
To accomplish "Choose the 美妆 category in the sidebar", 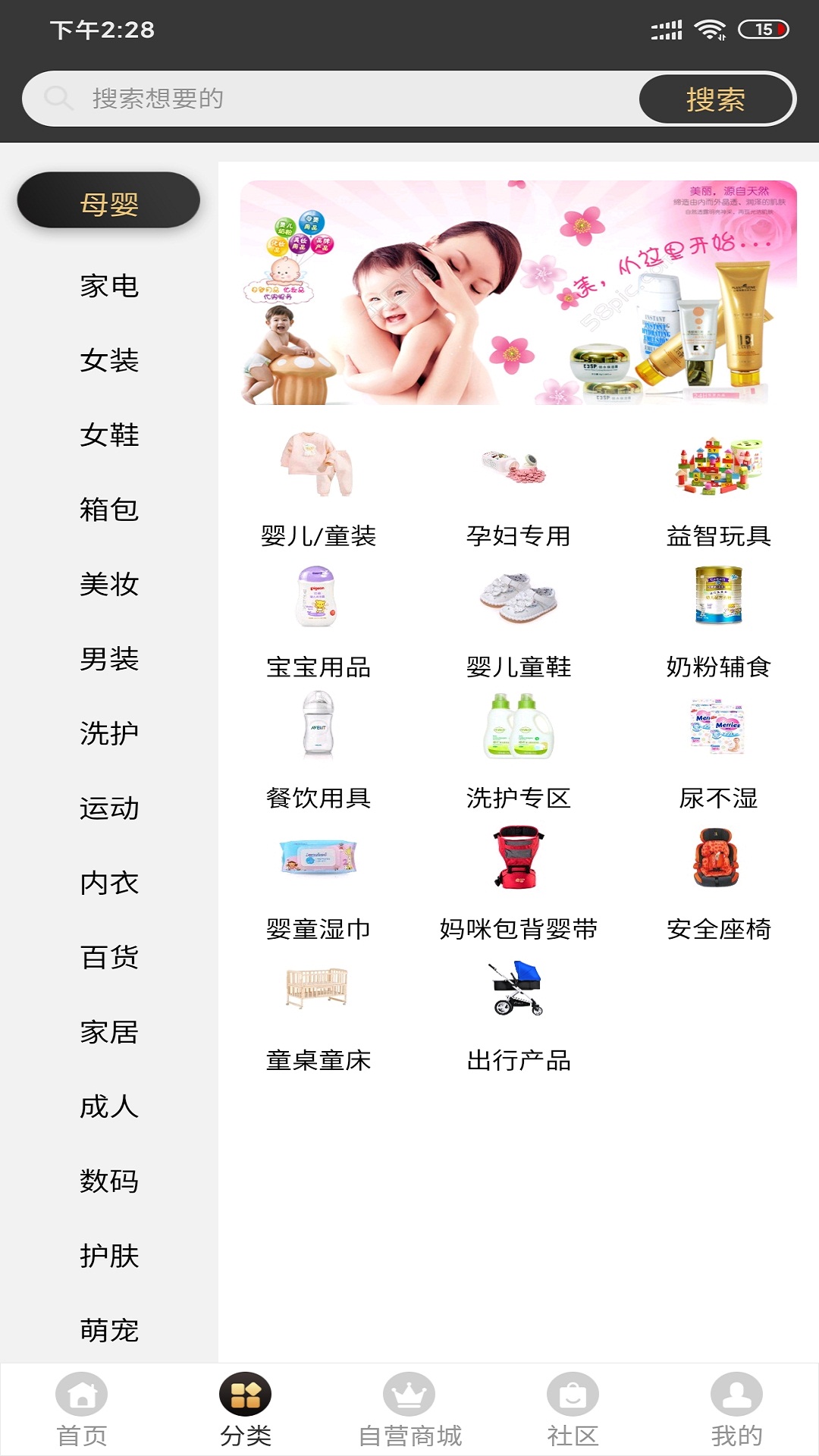I will (109, 584).
